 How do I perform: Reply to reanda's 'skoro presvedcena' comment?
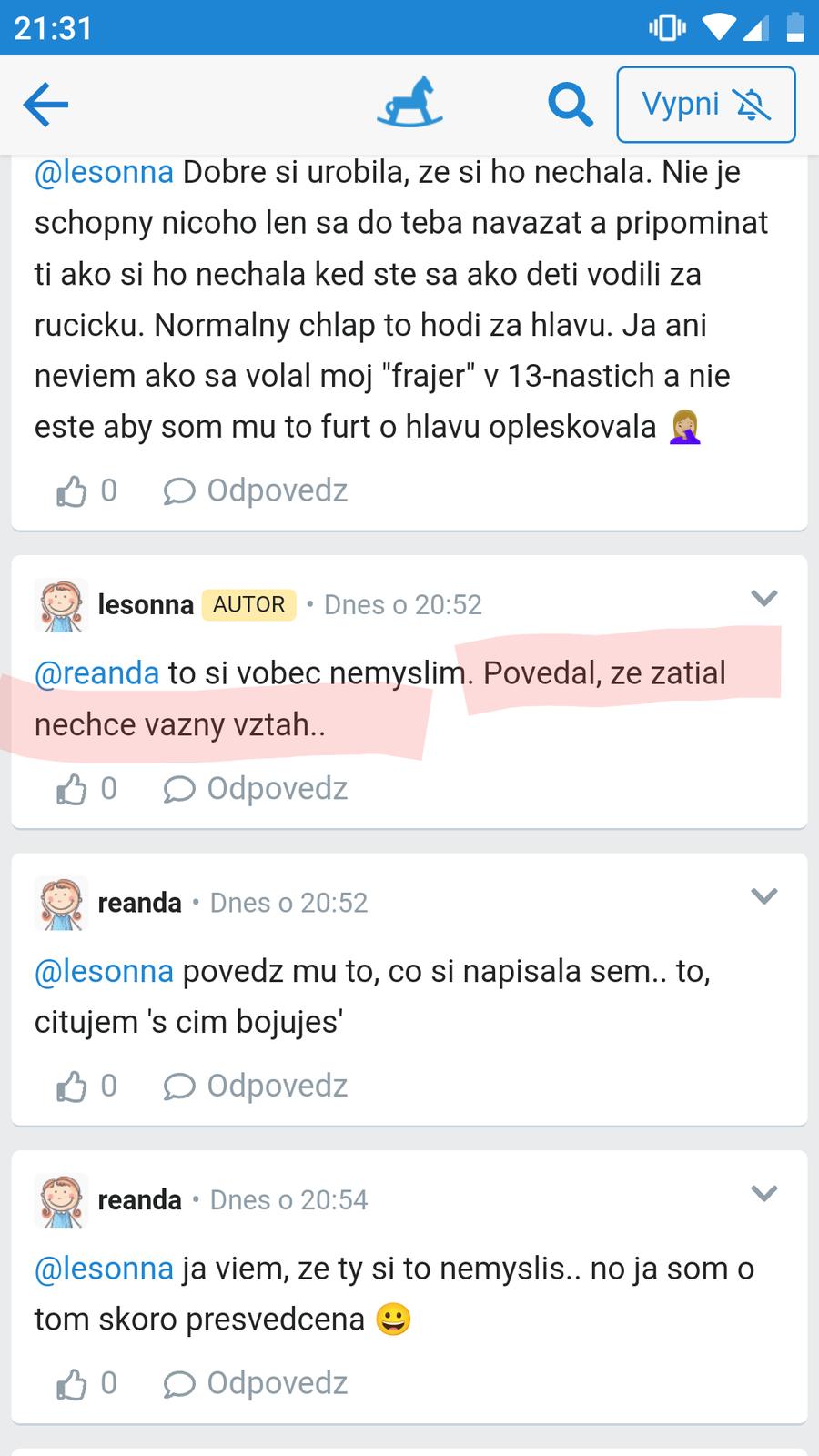256,1384
